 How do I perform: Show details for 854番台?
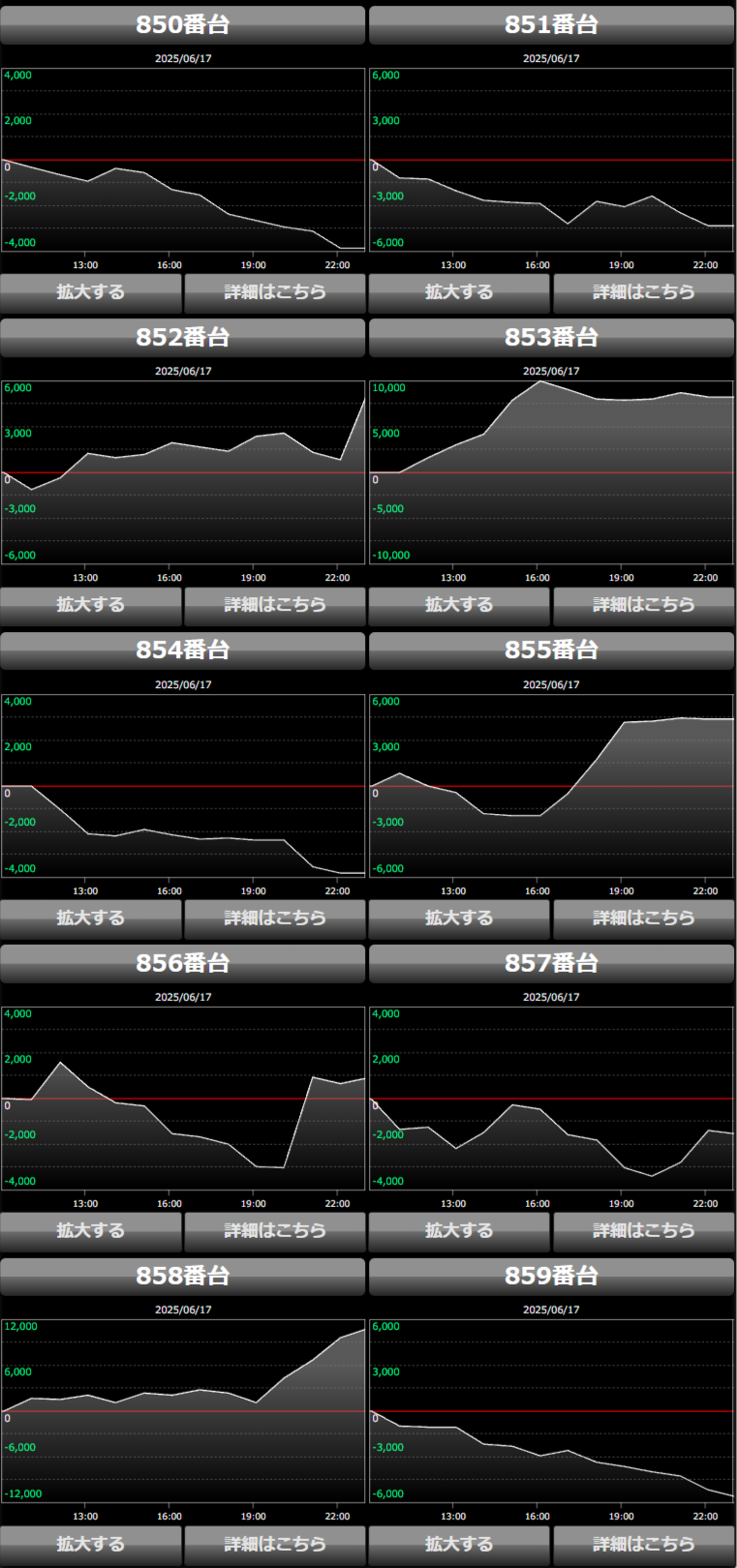[x=275, y=919]
